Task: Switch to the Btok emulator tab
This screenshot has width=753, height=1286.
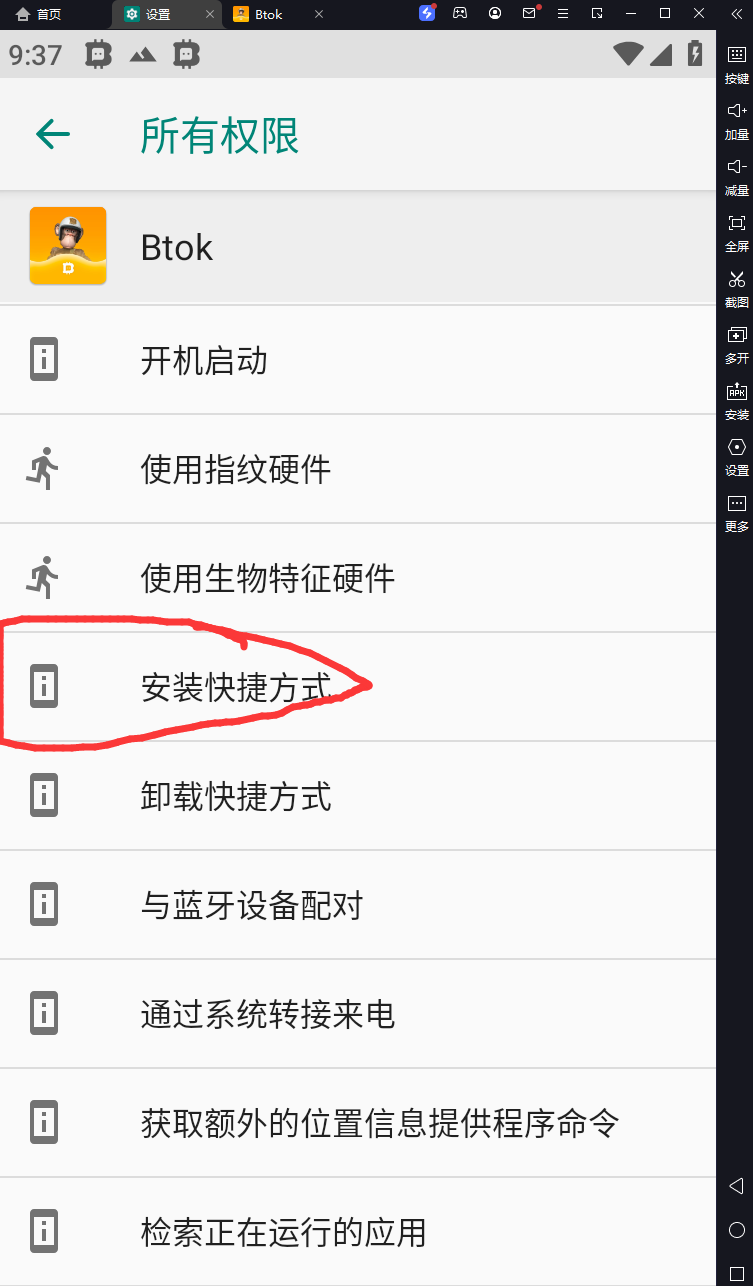Action: point(268,14)
